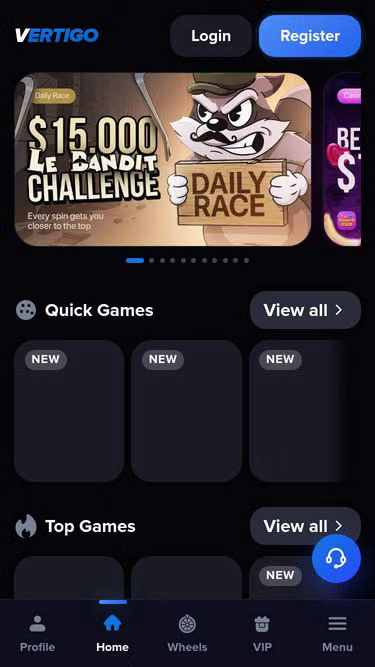
Task: View all Quick Games
Action: (x=305, y=310)
